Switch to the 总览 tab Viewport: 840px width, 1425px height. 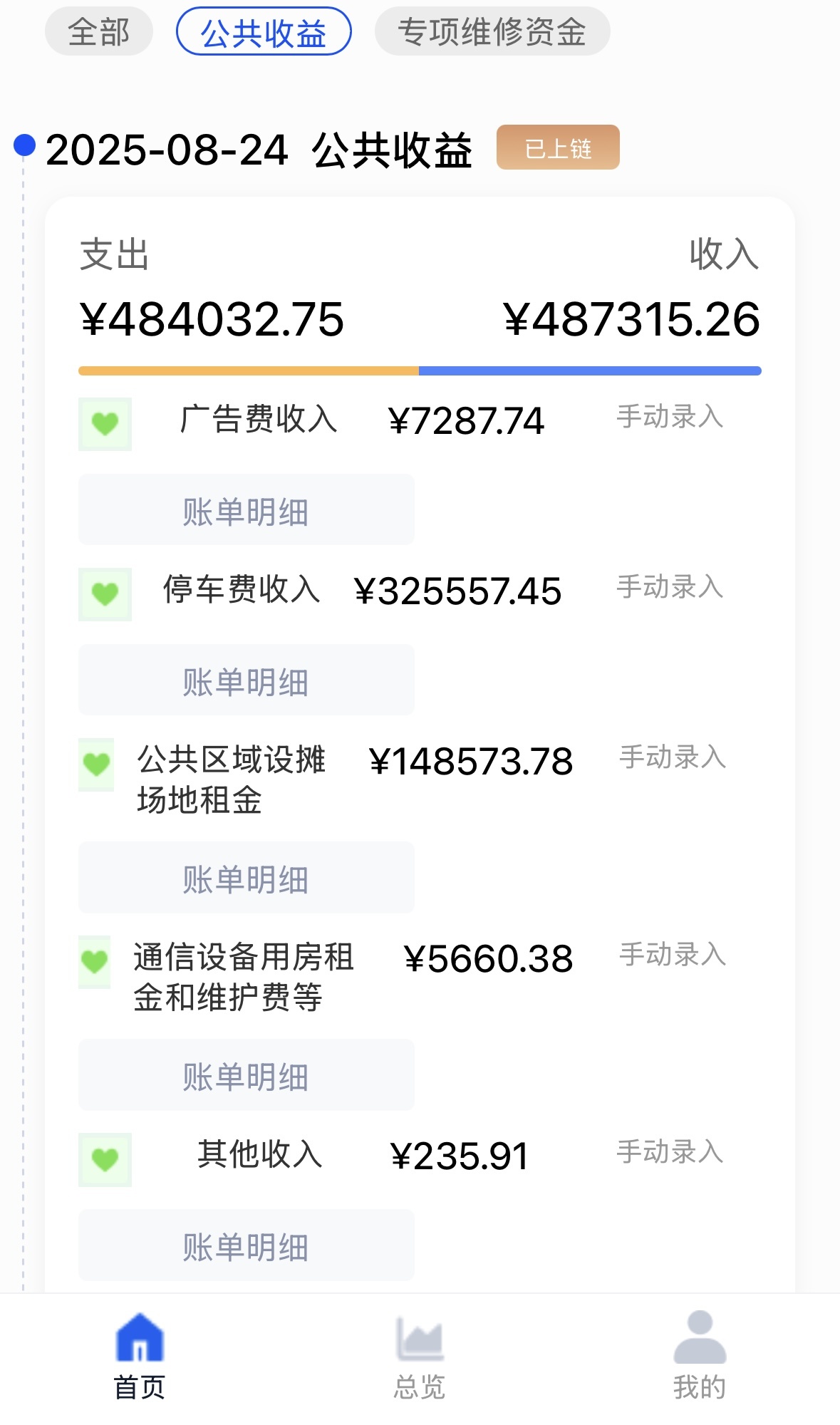coord(420,1357)
